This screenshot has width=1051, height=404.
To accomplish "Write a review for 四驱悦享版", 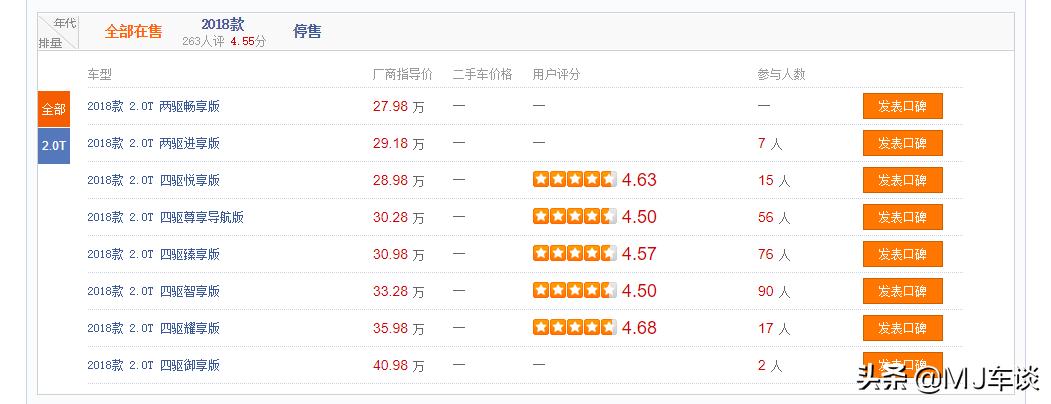I will coord(902,180).
